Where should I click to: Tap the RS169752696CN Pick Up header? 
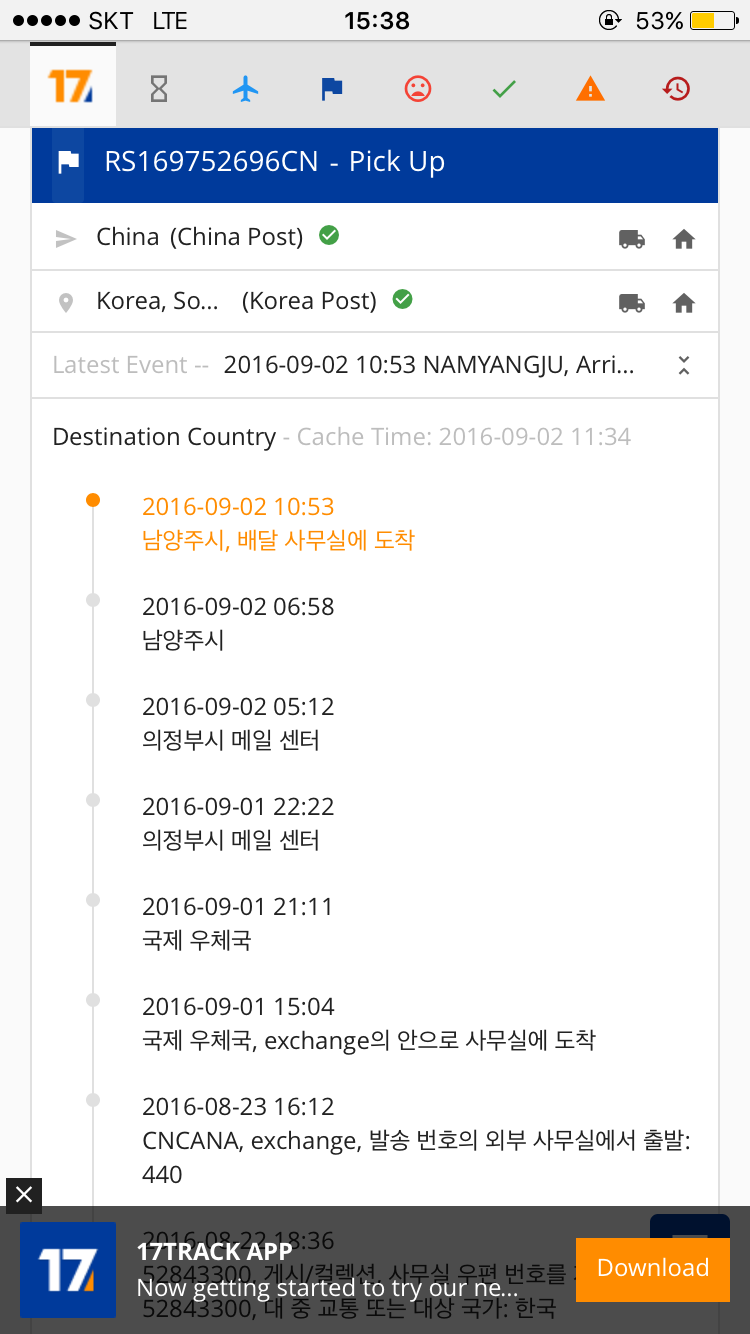(x=375, y=163)
